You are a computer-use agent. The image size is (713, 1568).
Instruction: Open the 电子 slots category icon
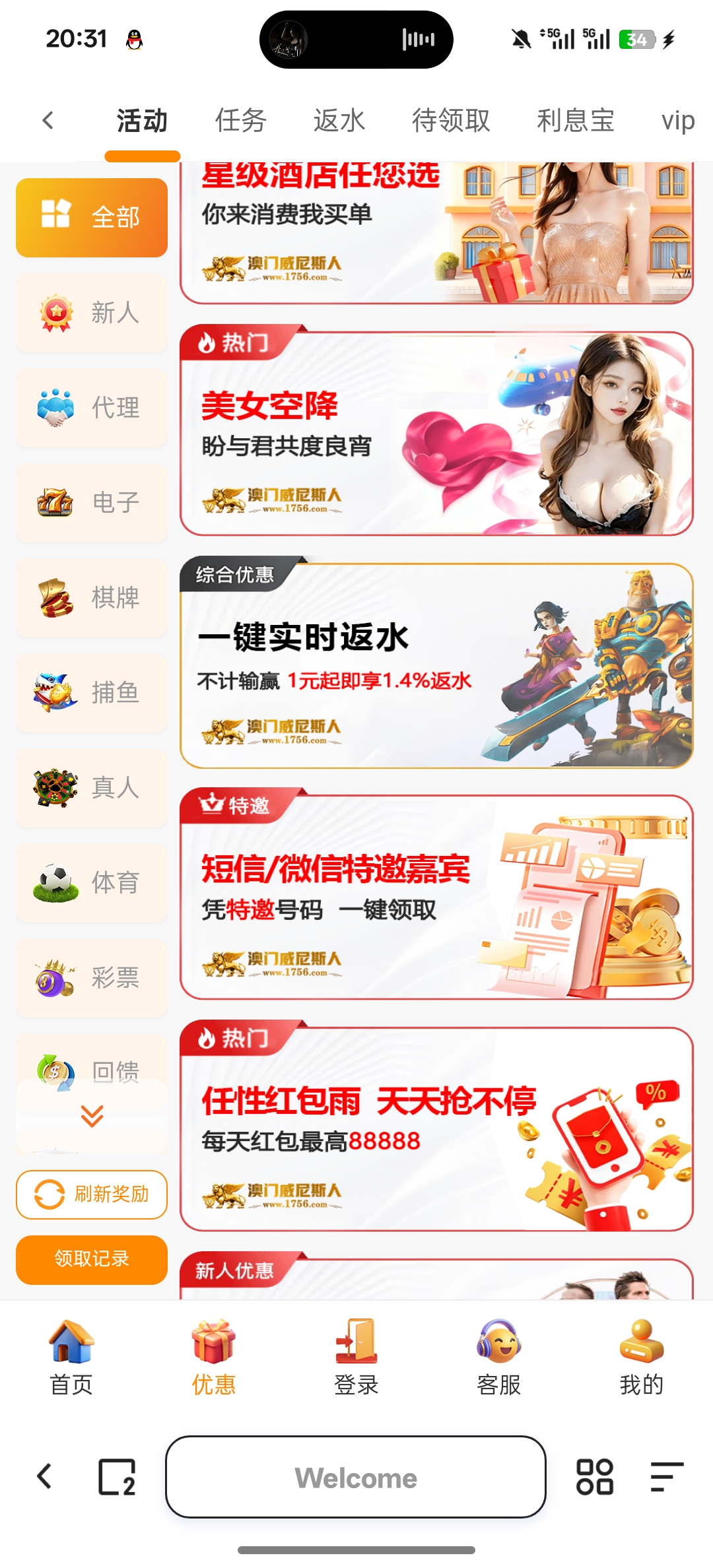56,502
